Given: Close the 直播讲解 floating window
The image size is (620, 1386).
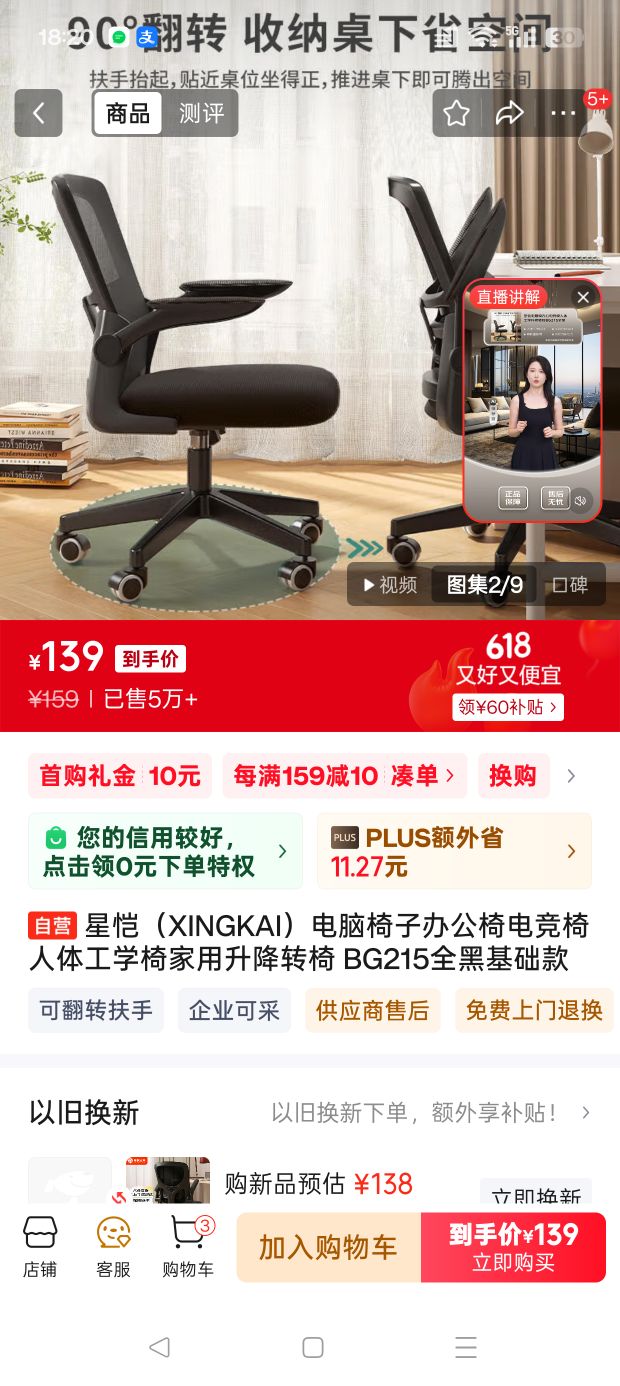Looking at the screenshot, I should [x=583, y=297].
